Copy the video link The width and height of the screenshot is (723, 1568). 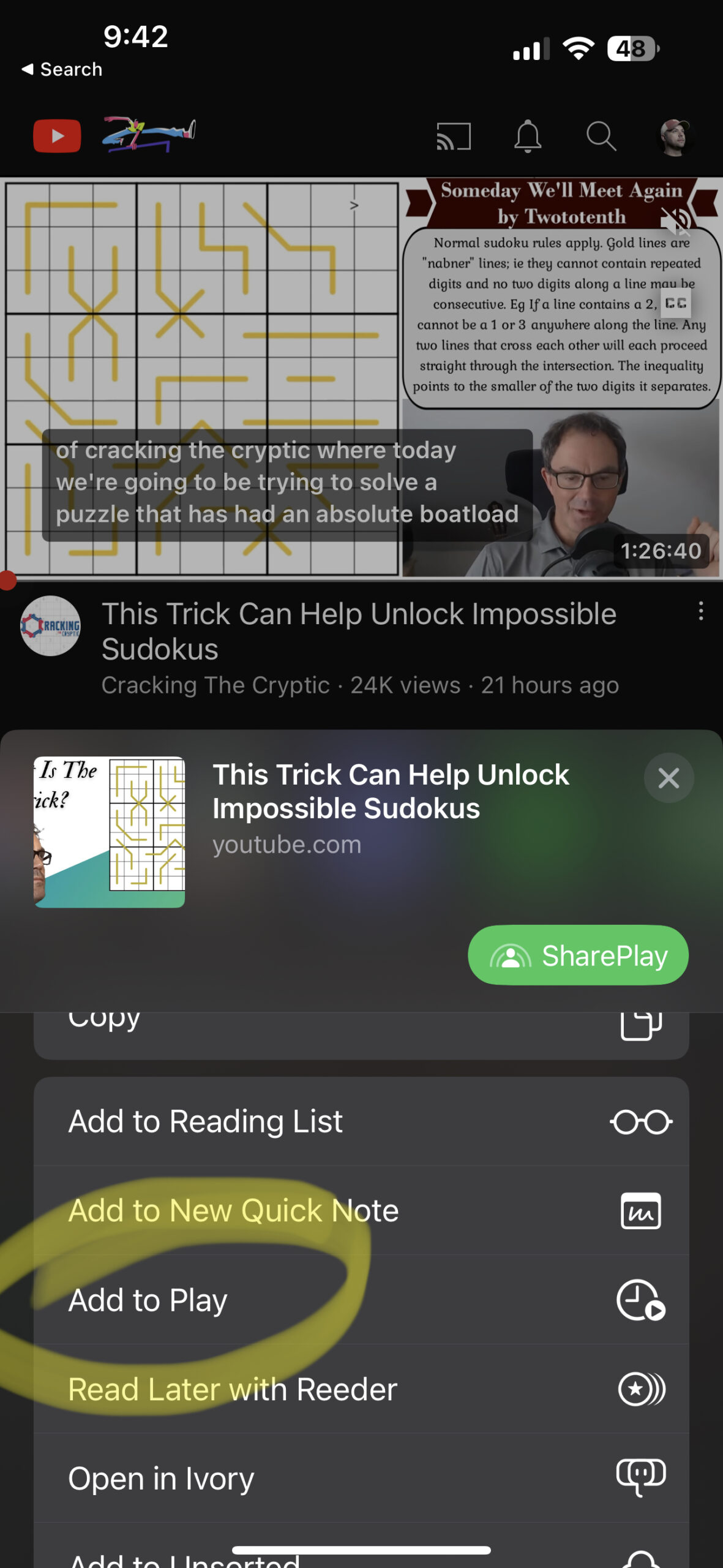(x=361, y=1029)
